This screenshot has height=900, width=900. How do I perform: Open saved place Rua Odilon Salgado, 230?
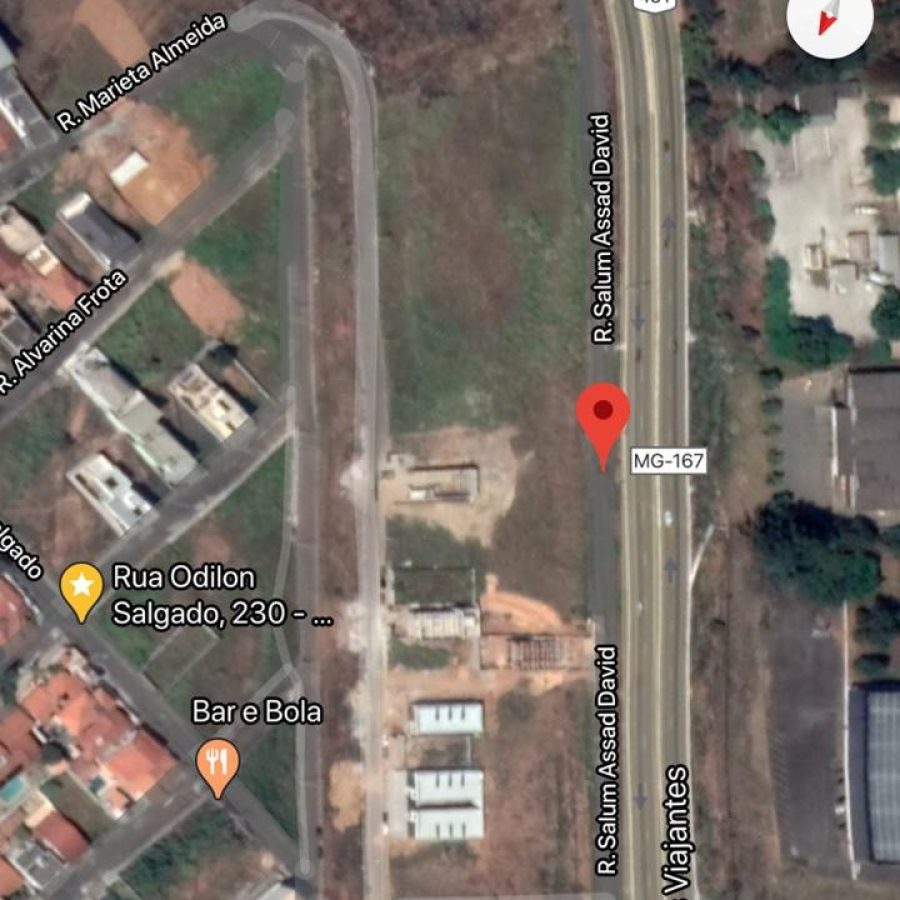(81, 588)
